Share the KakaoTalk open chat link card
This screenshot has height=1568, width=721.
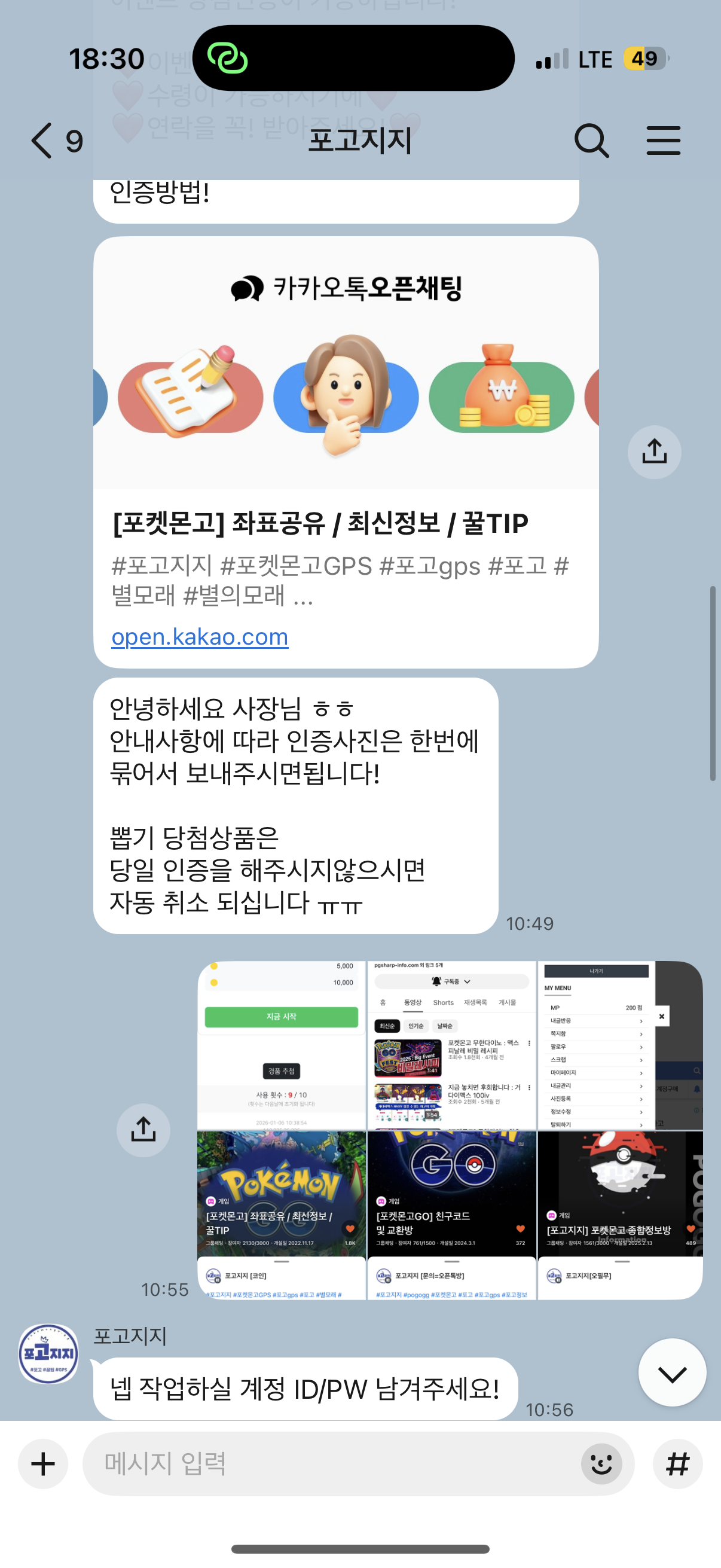pos(654,452)
